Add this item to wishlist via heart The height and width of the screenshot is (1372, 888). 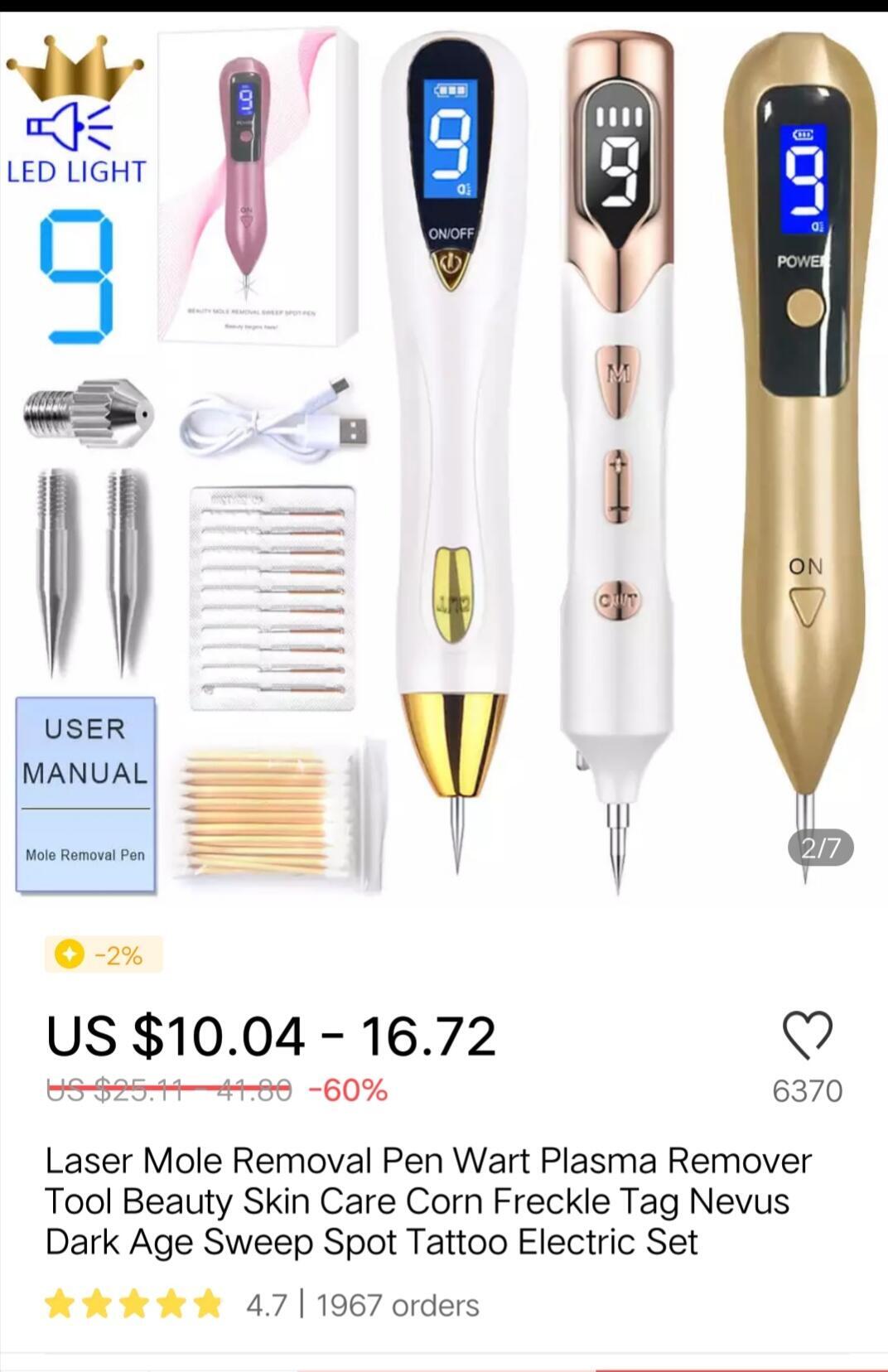pos(807,1036)
